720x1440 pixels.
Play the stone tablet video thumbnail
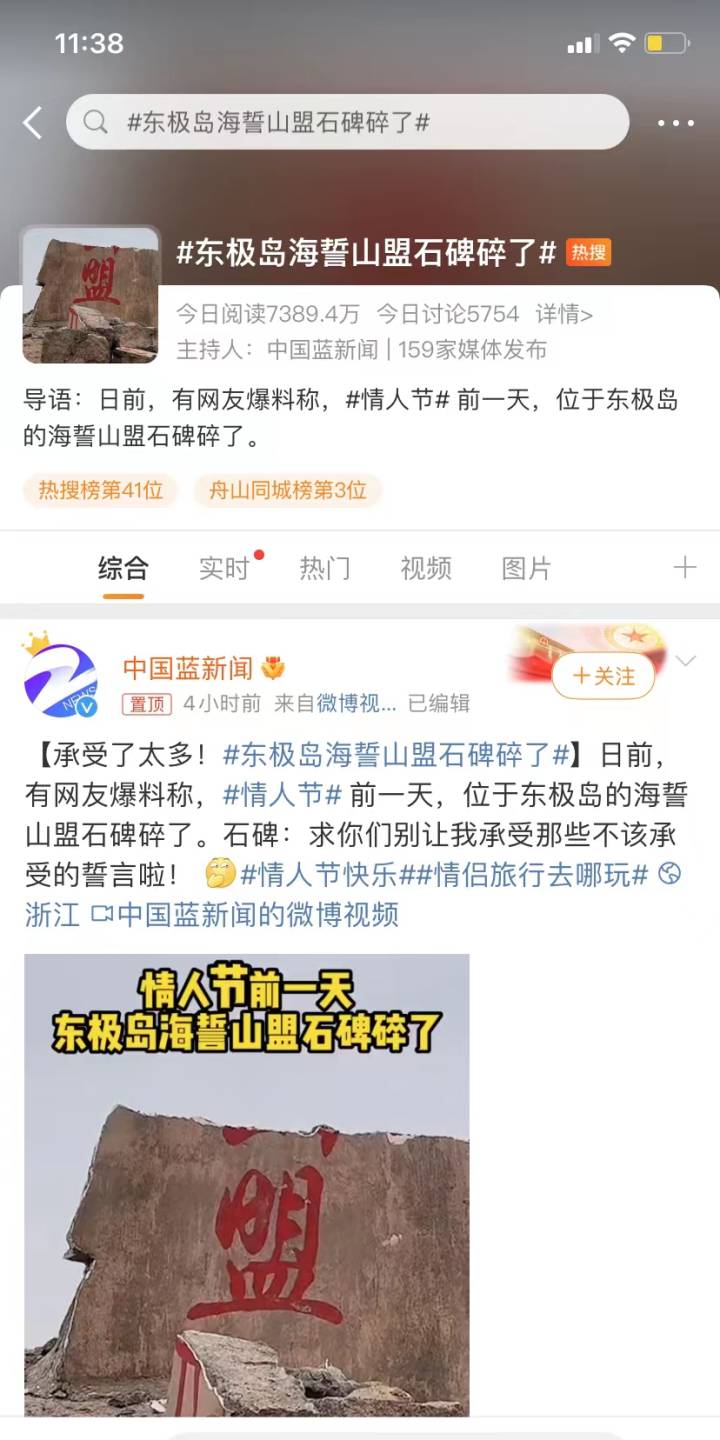(x=247, y=1184)
